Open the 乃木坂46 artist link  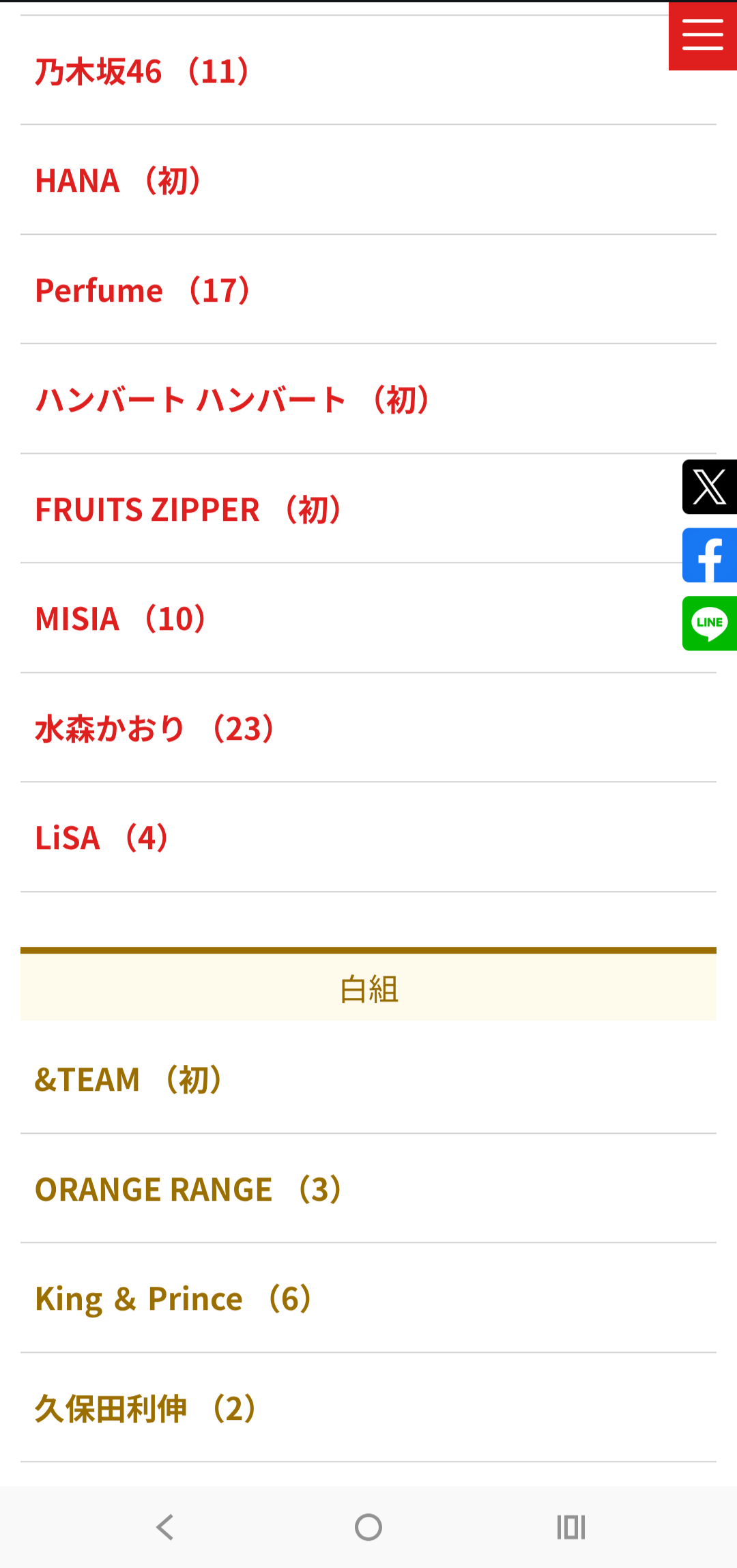142,72
